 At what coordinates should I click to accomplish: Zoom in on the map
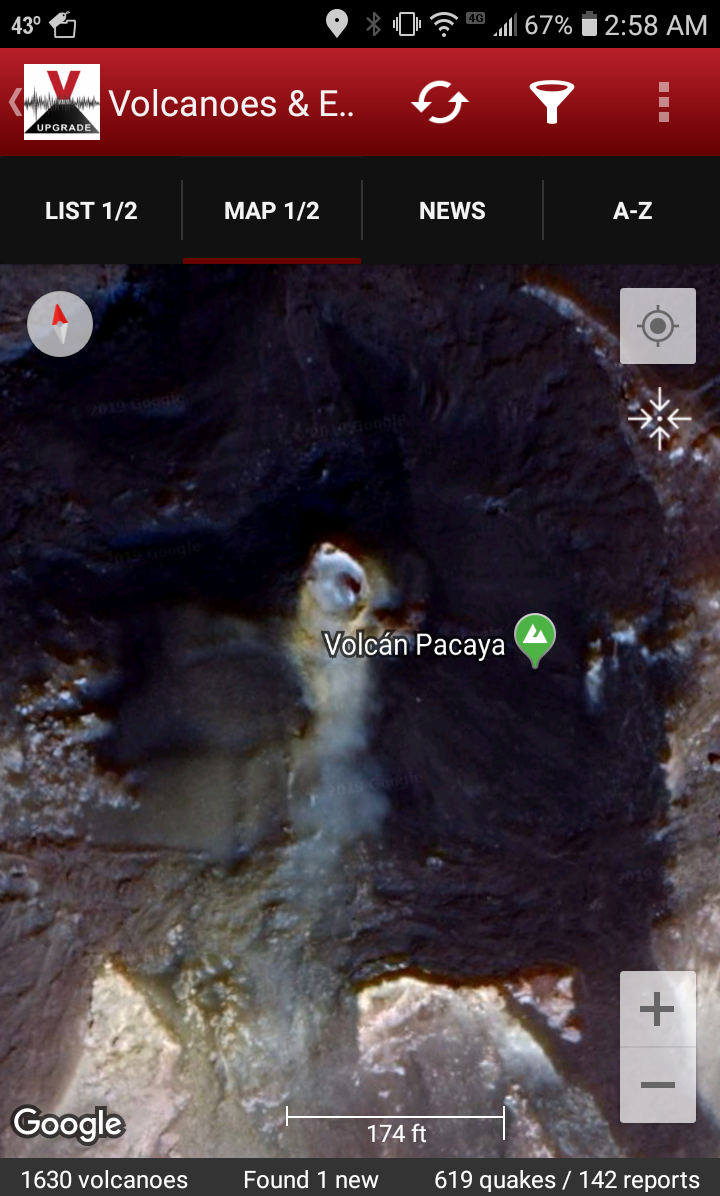[657, 1010]
